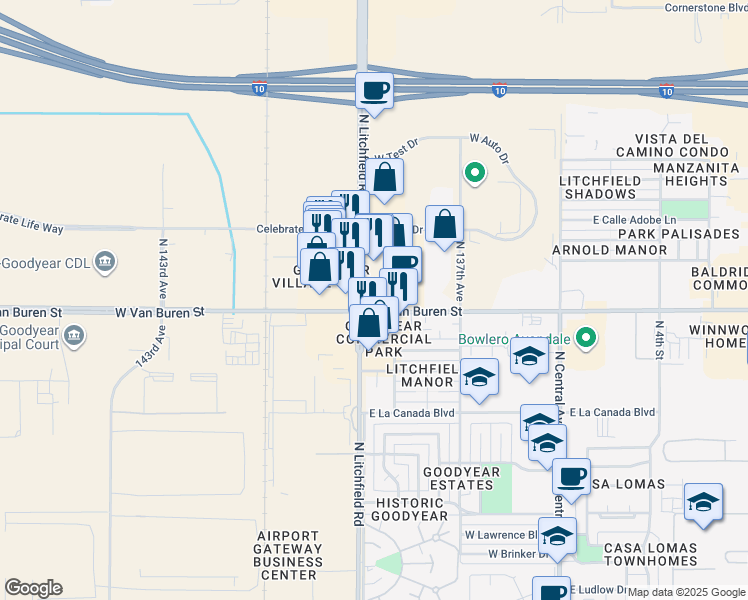Open the Goodyear Municipal Court marker
This screenshot has width=748, height=600.
pyautogui.click(x=73, y=335)
